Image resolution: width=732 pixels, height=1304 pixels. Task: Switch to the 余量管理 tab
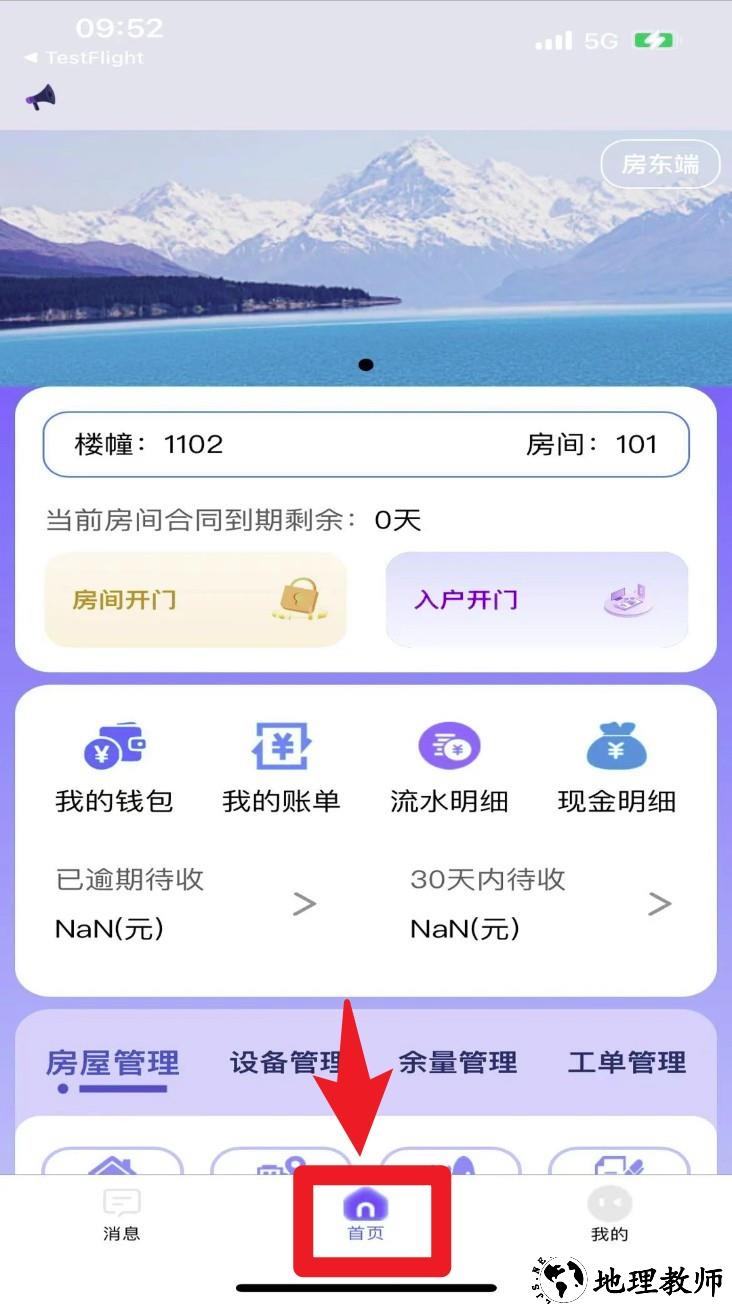click(457, 1062)
